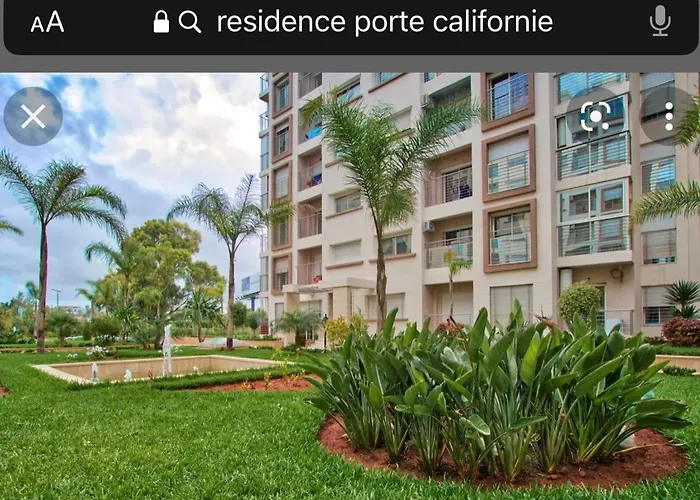
Task: Start voice search with the microphone
Action: [x=660, y=21]
